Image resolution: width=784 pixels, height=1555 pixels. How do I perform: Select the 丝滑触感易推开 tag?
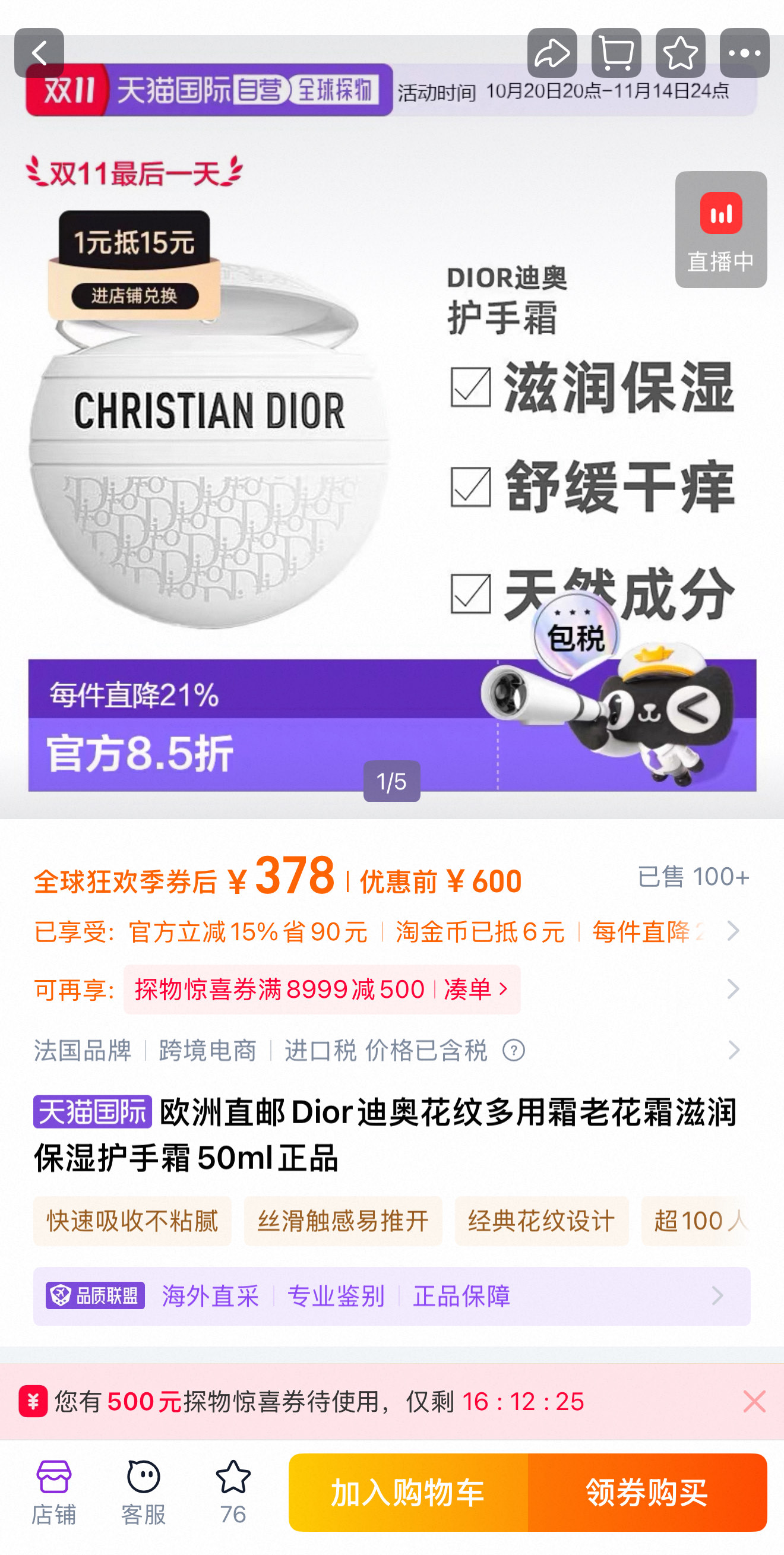point(343,1221)
